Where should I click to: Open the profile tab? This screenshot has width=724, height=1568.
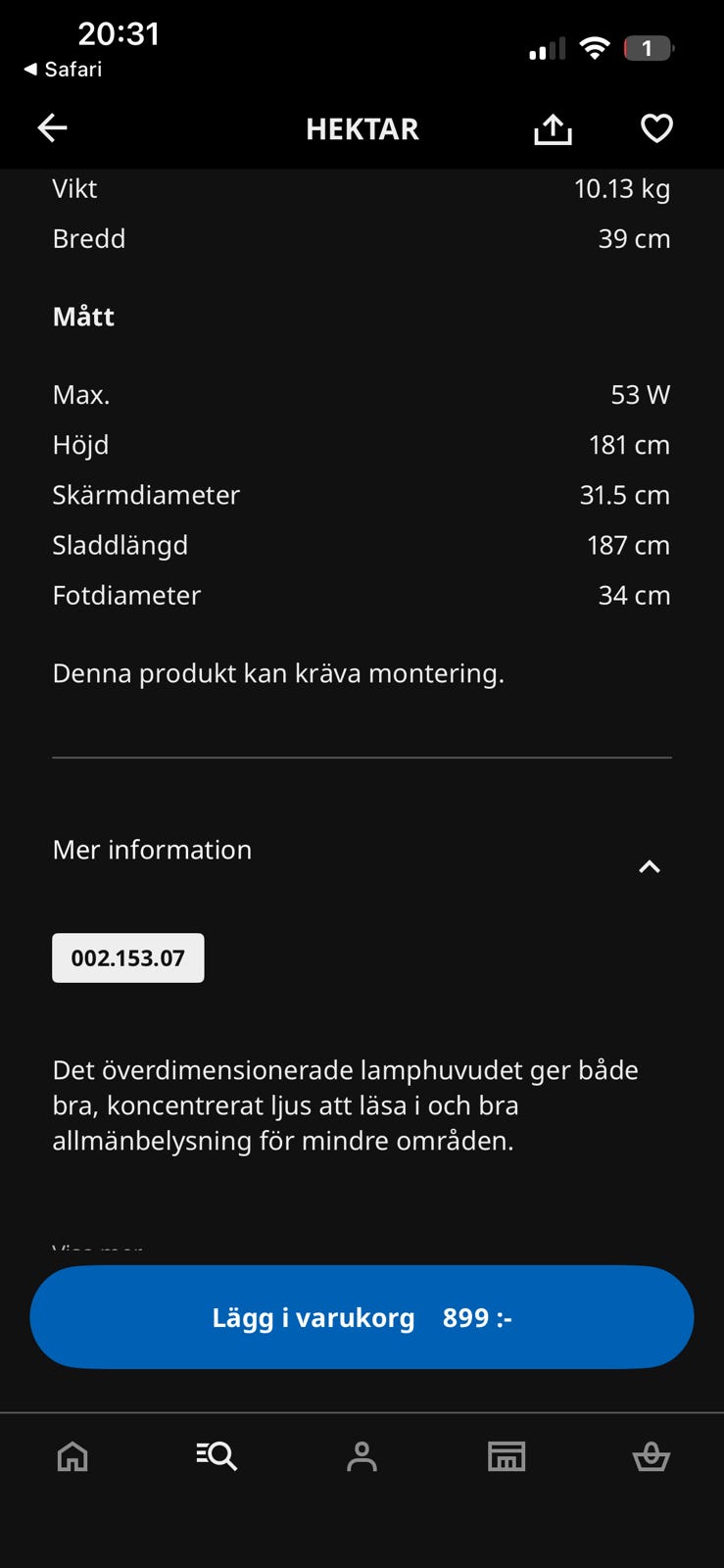coord(362,1456)
